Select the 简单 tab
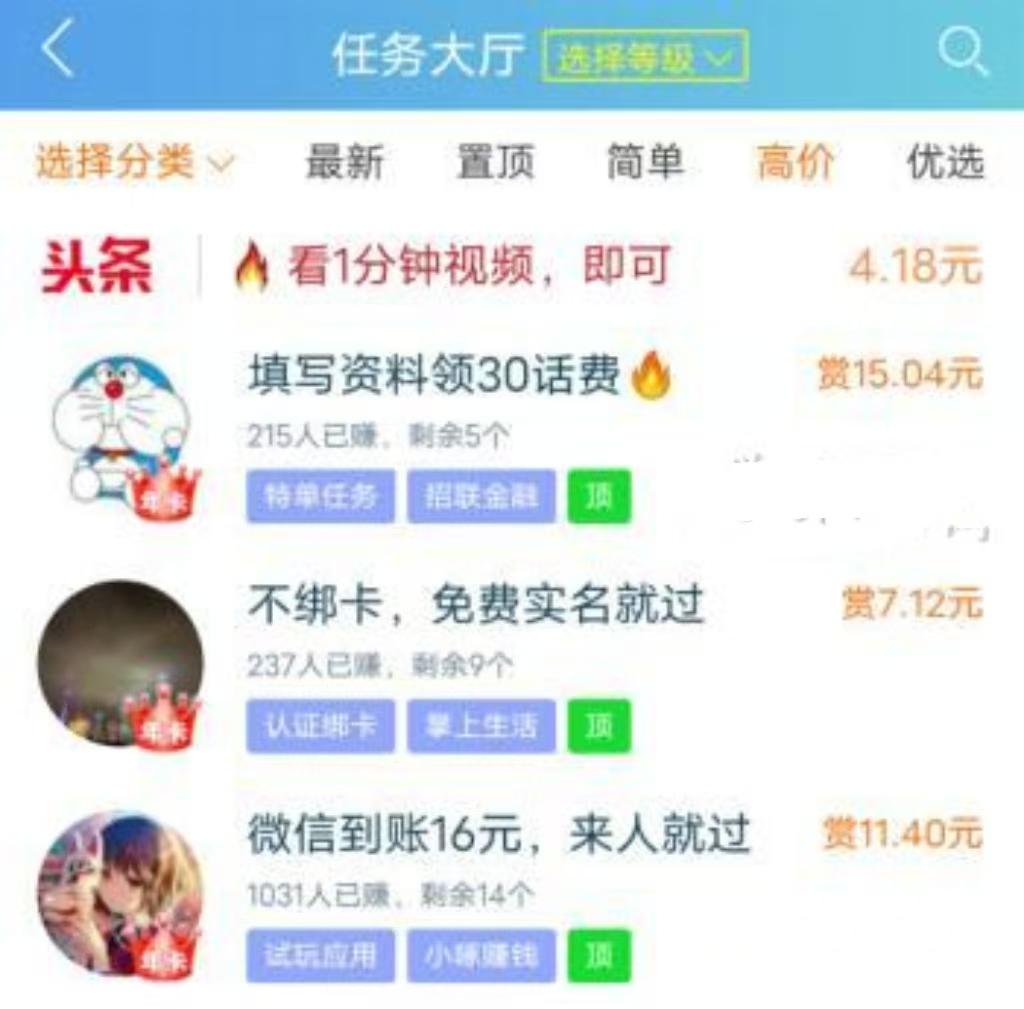This screenshot has height=1009, width=1024. (645, 162)
